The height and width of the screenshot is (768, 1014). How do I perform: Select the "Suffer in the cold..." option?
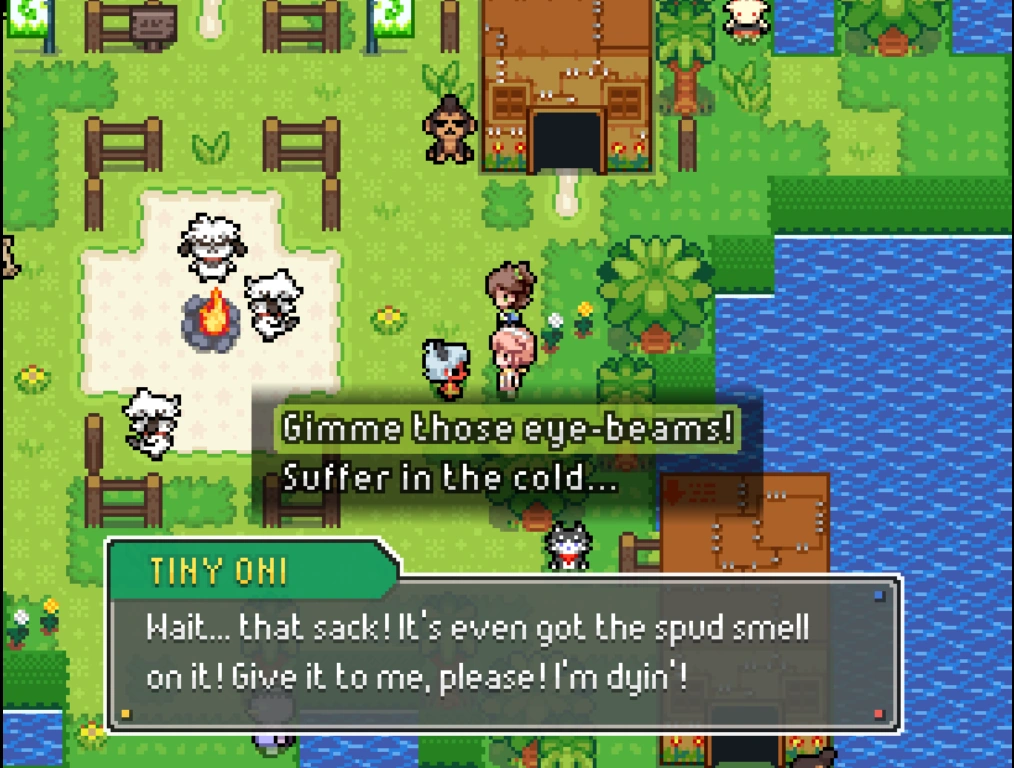tap(449, 478)
